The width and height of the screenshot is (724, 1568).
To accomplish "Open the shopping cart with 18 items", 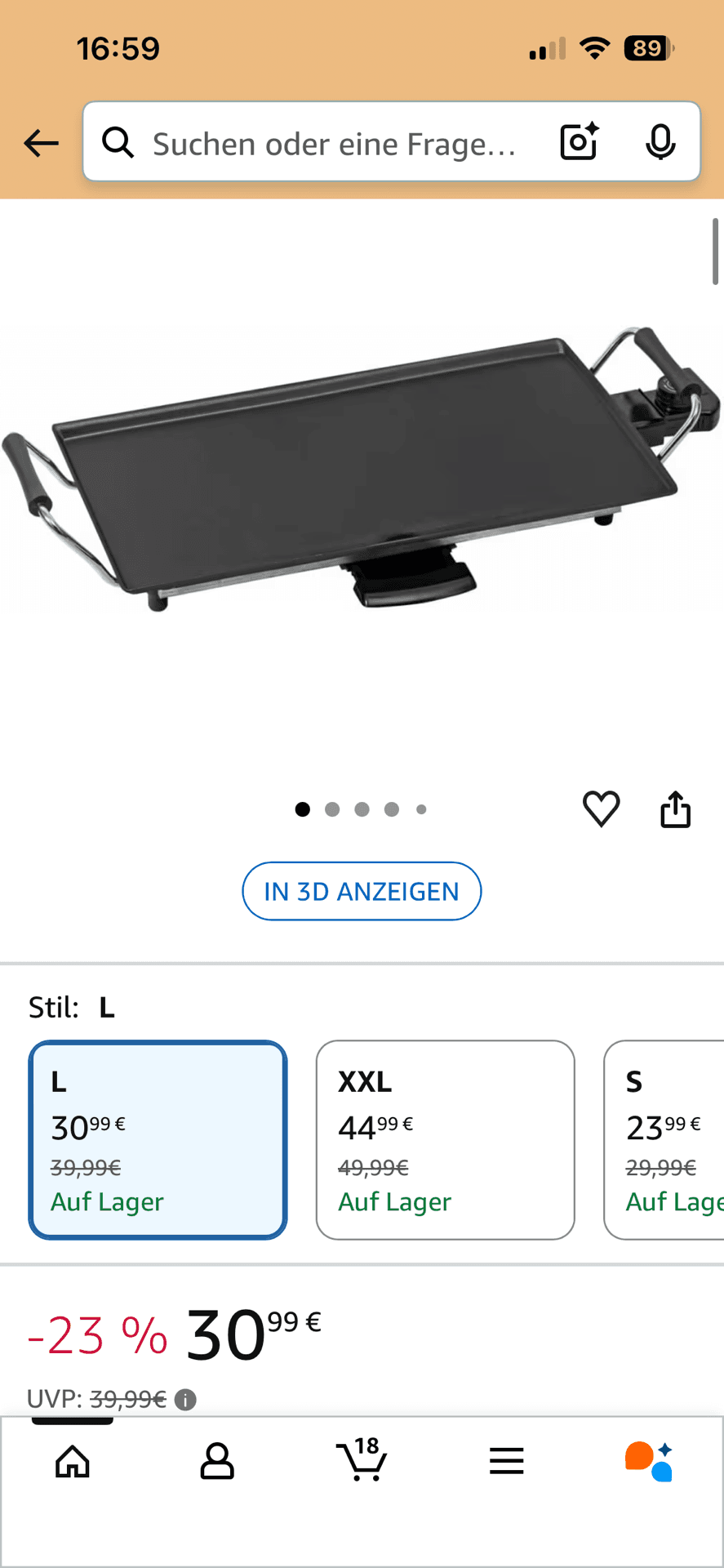I will pyautogui.click(x=362, y=1459).
